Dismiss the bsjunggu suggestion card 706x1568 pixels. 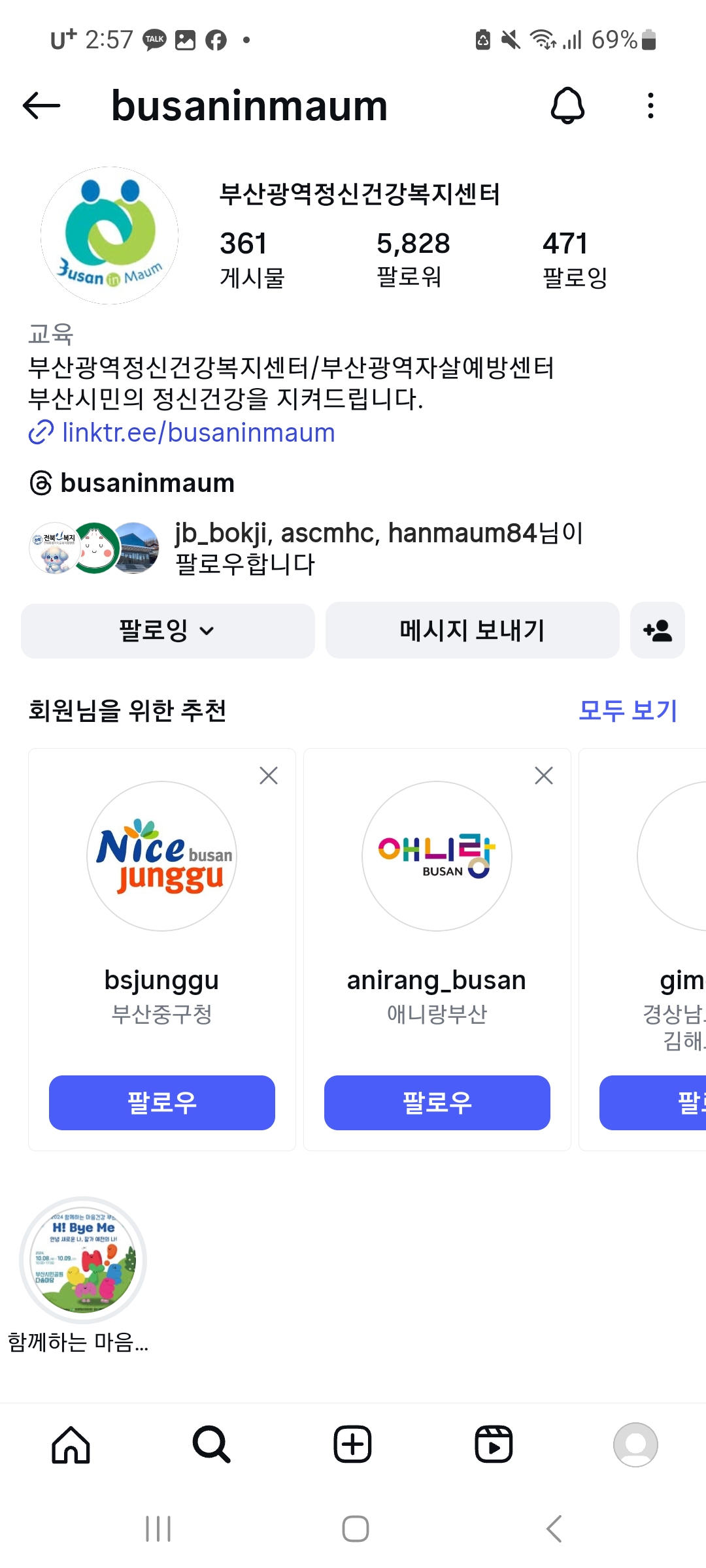[x=269, y=776]
